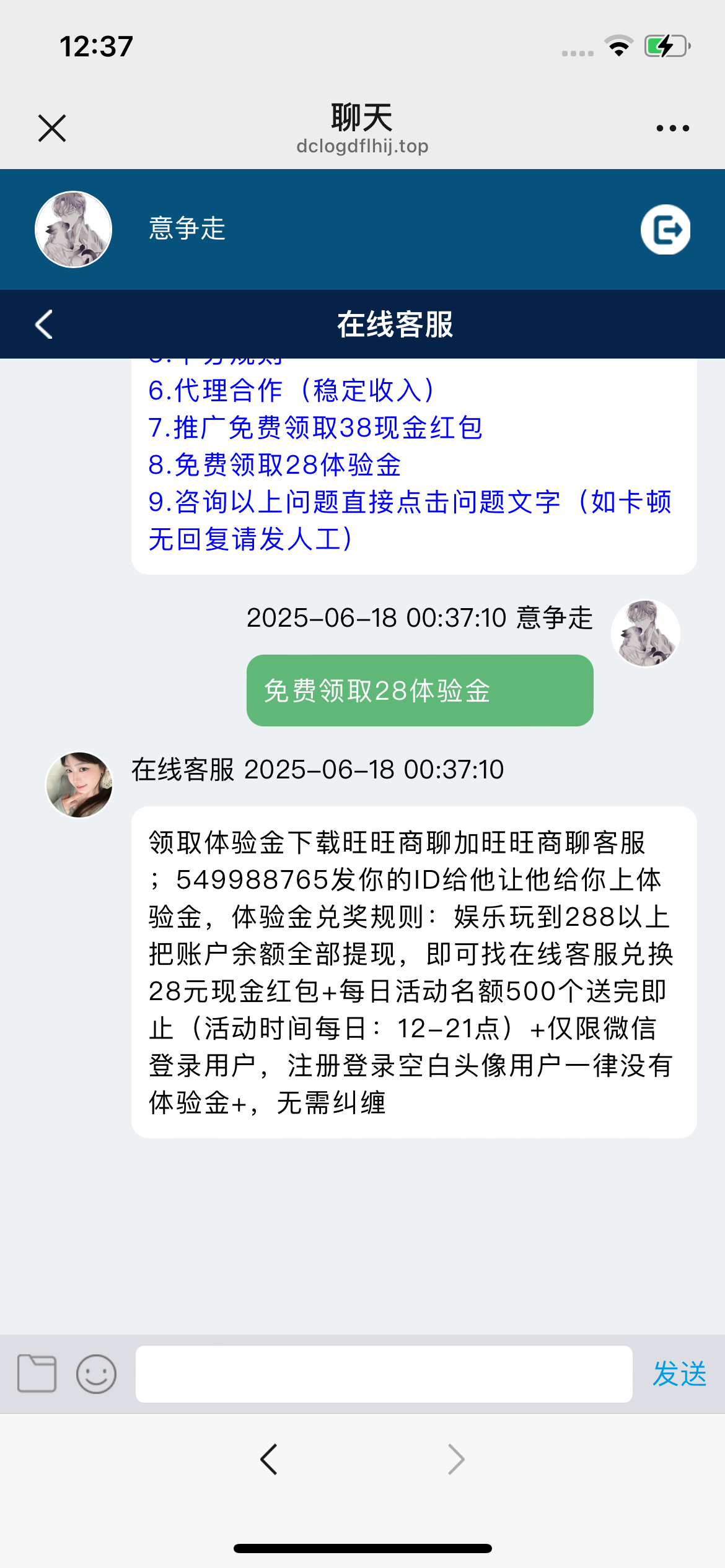Viewport: 725px width, 1568px height.
Task: Tap the browser back arrow at bottom
Action: point(268,1458)
